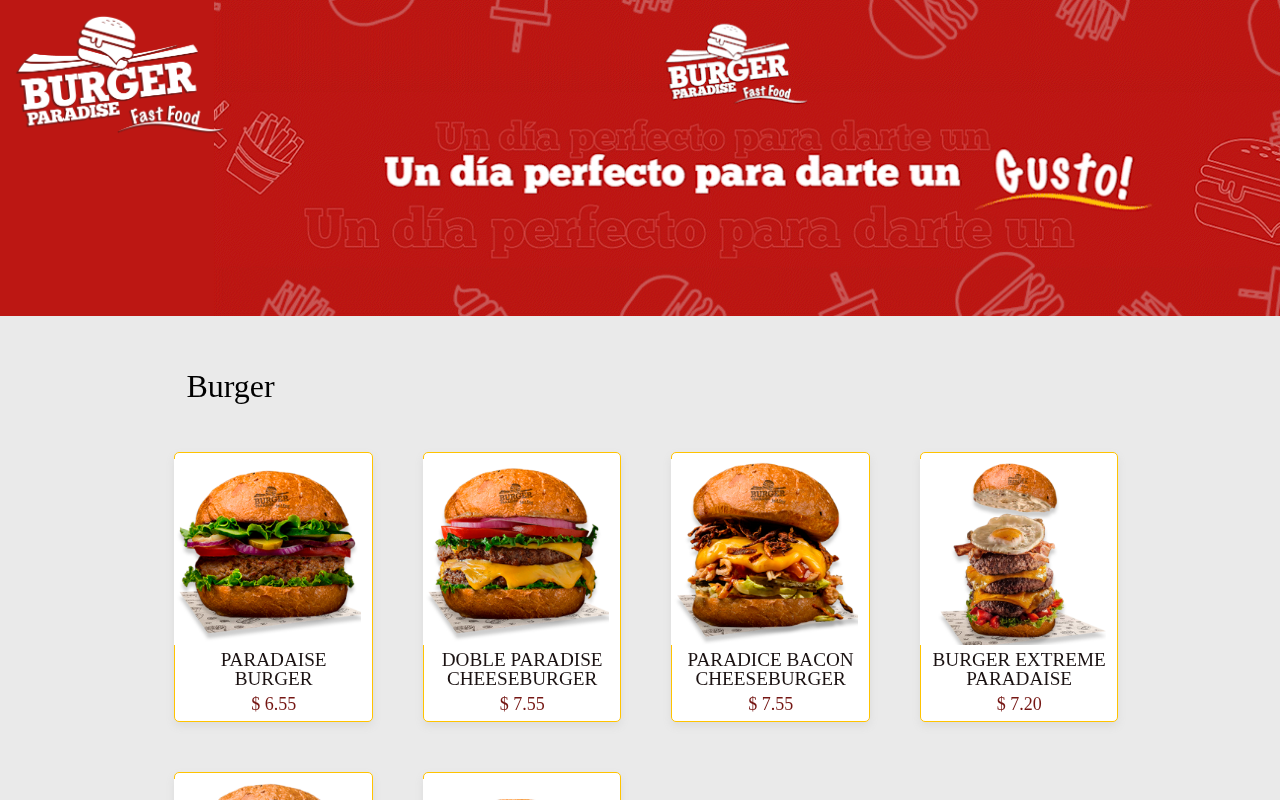Select the Doble Paradise Cheeseburger card
This screenshot has height=800, width=1280.
pyautogui.click(x=522, y=587)
